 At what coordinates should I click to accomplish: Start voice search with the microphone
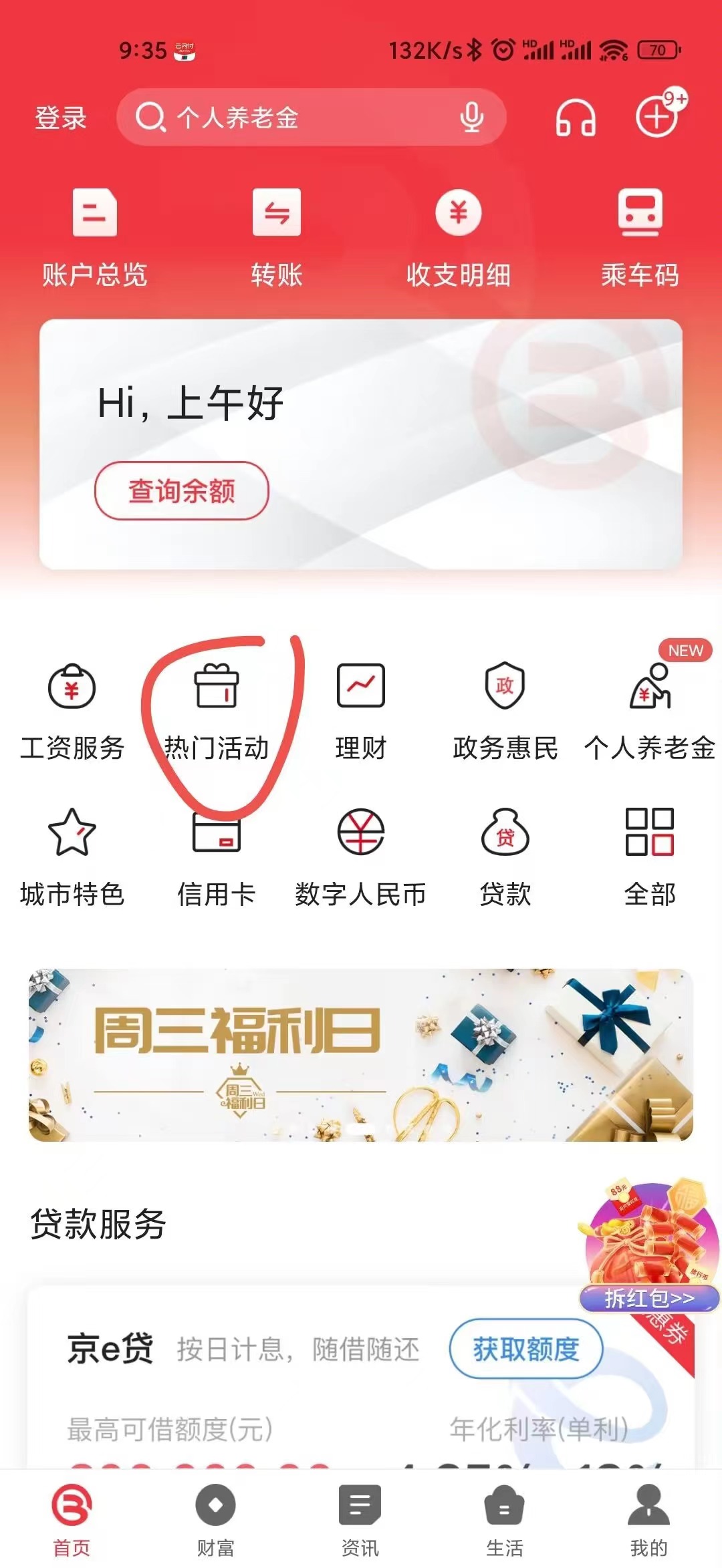pyautogui.click(x=471, y=118)
